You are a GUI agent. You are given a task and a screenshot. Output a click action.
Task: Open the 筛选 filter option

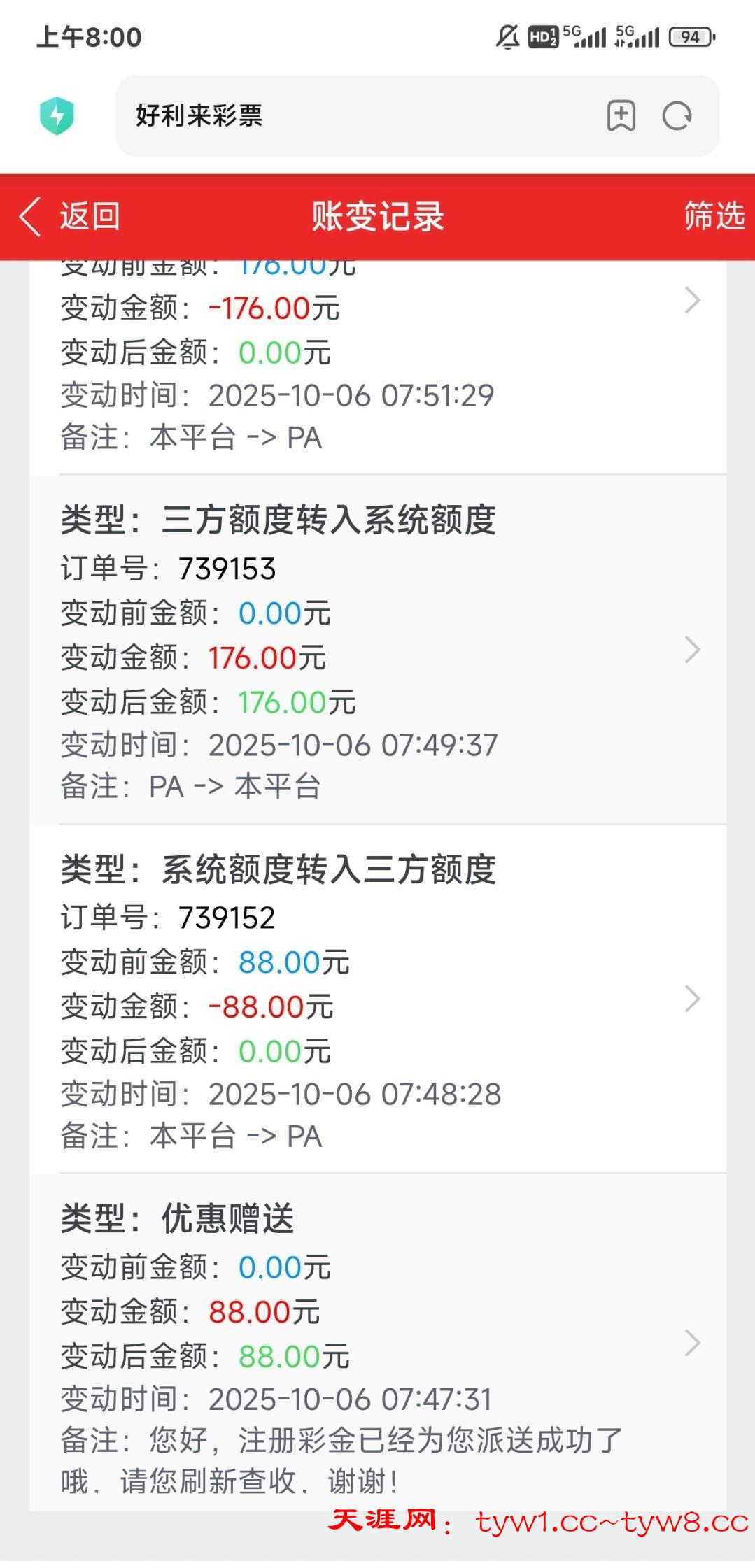click(x=713, y=215)
